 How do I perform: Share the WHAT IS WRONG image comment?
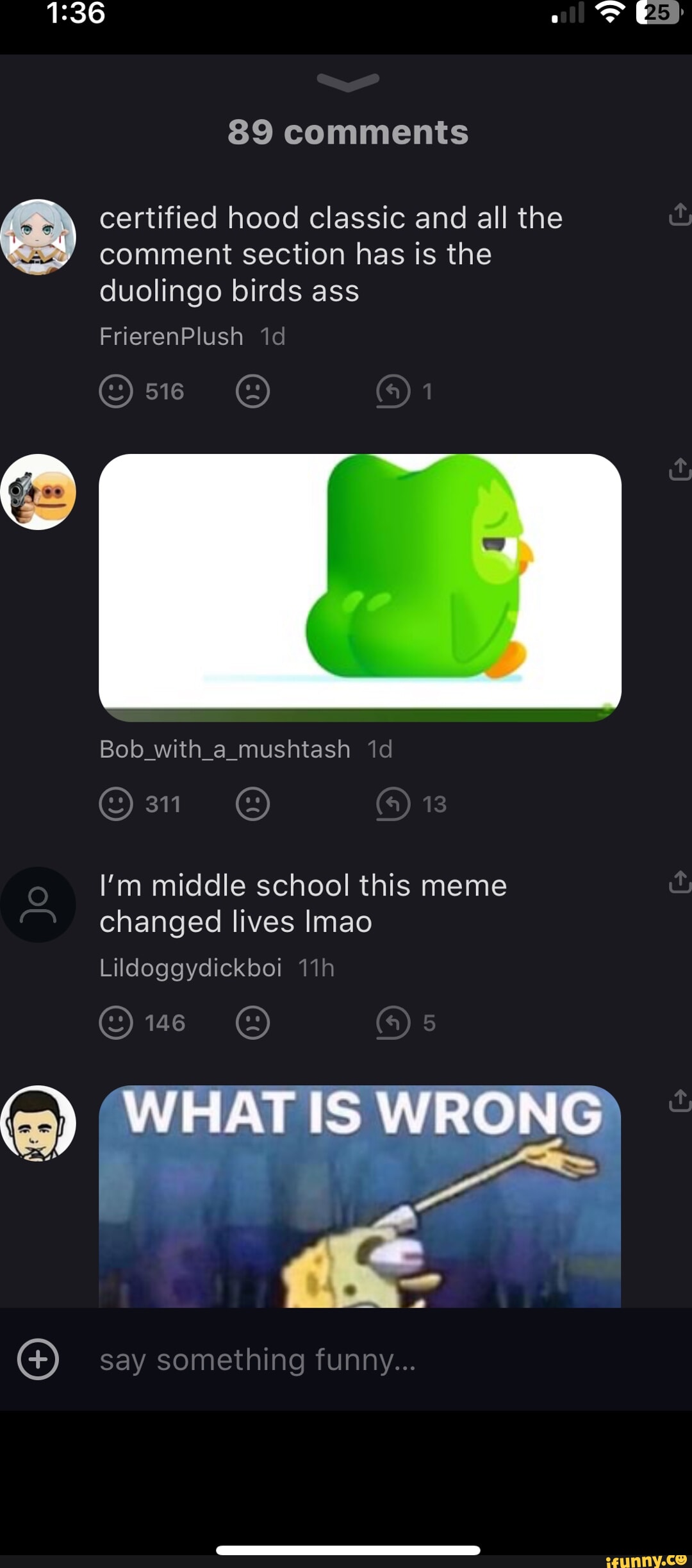(679, 1101)
